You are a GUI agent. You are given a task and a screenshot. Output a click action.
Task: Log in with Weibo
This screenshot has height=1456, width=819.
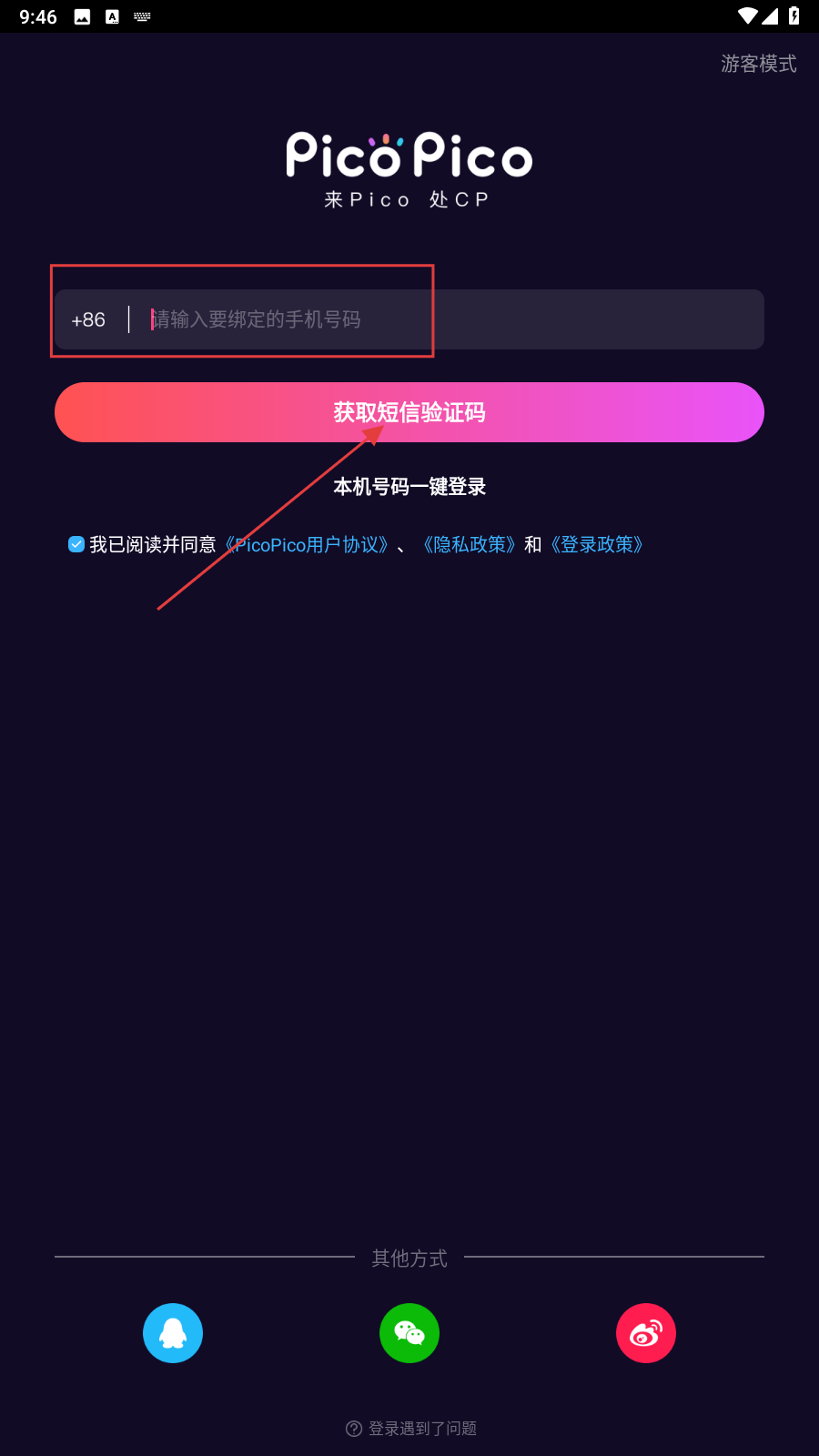(x=646, y=1333)
